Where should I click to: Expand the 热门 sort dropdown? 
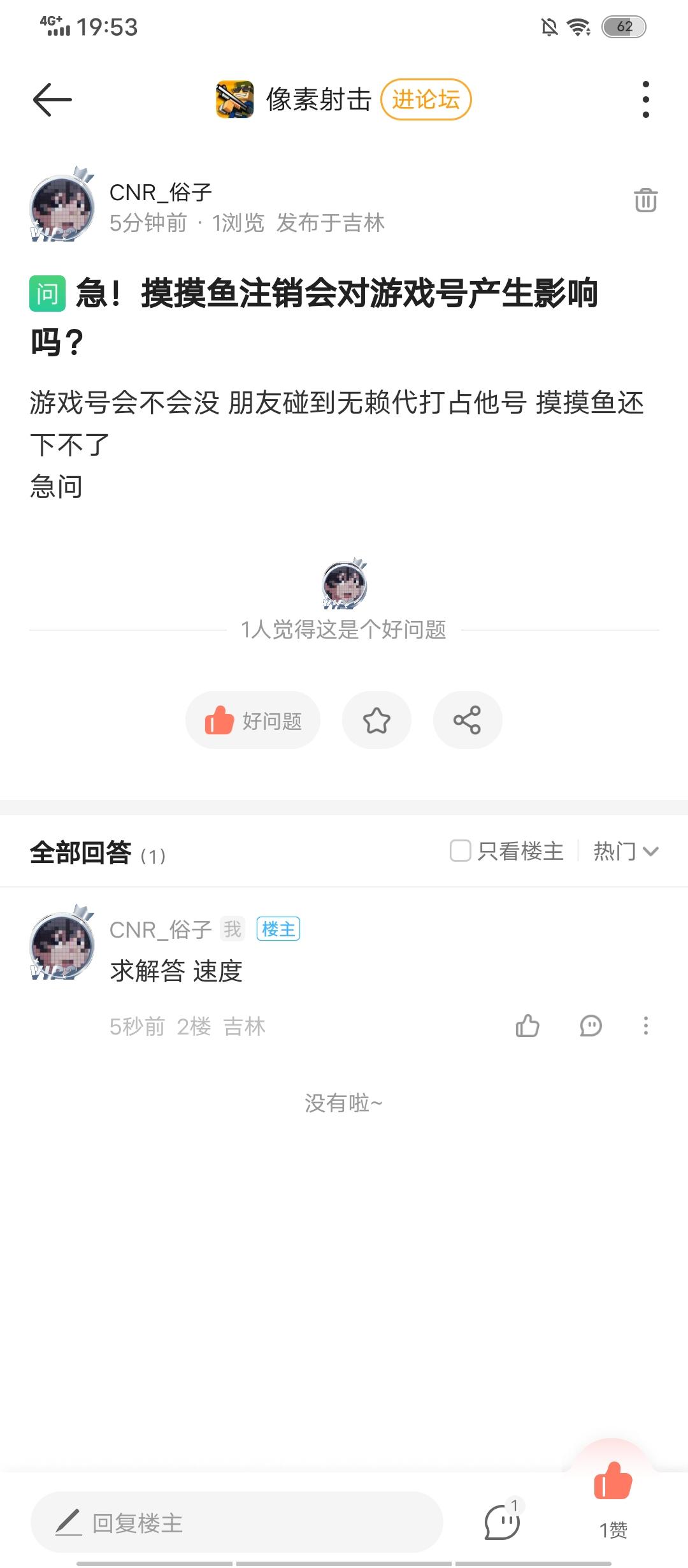(x=626, y=851)
